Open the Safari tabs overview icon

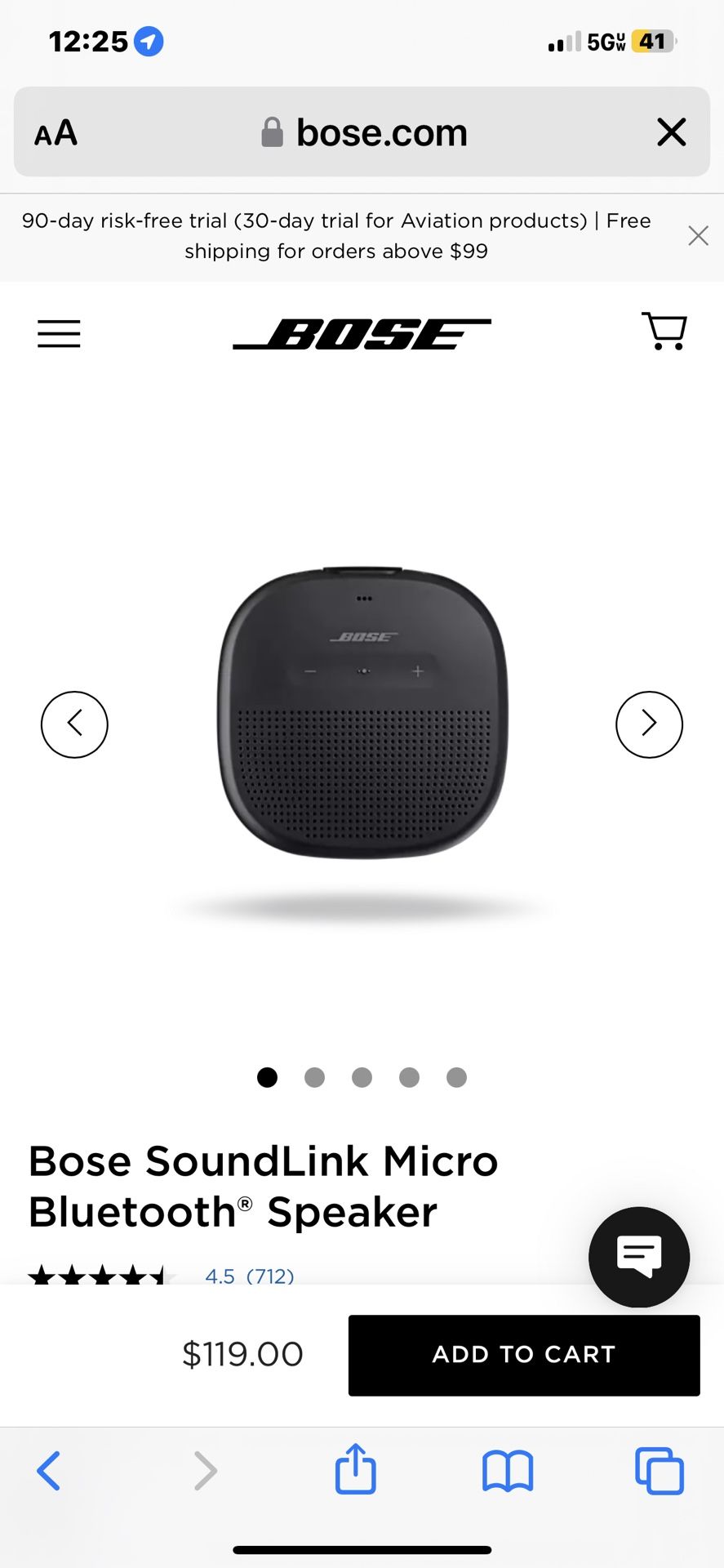click(658, 1470)
